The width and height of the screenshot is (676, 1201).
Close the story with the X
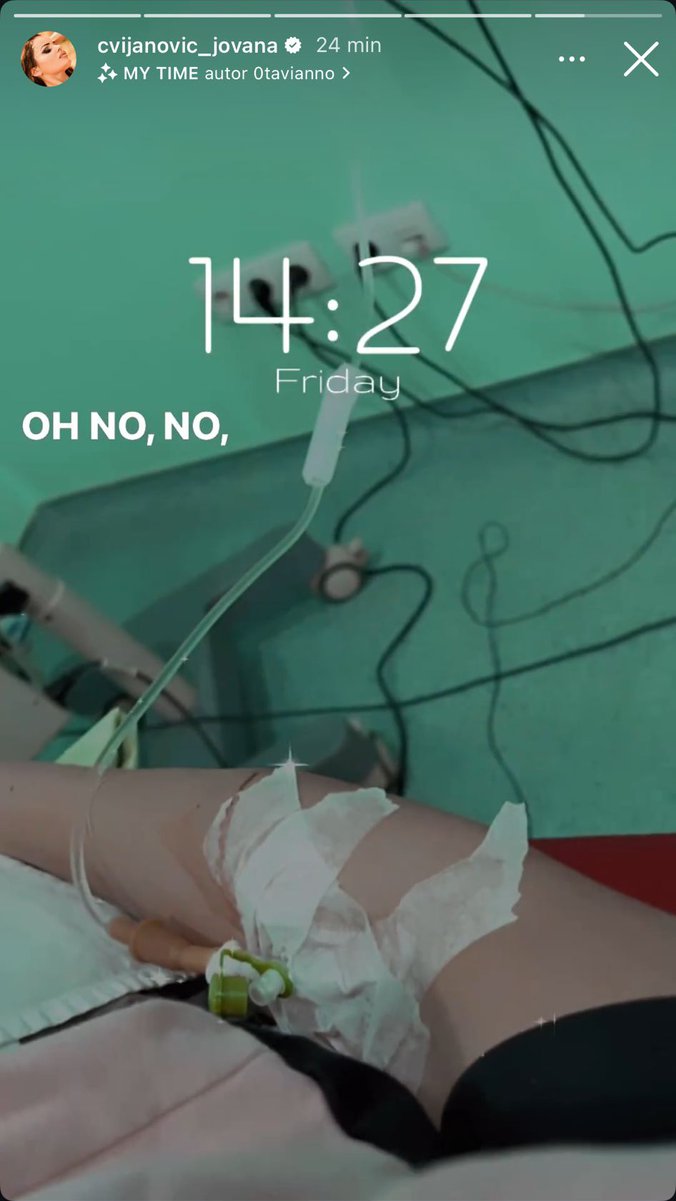pyautogui.click(x=640, y=59)
